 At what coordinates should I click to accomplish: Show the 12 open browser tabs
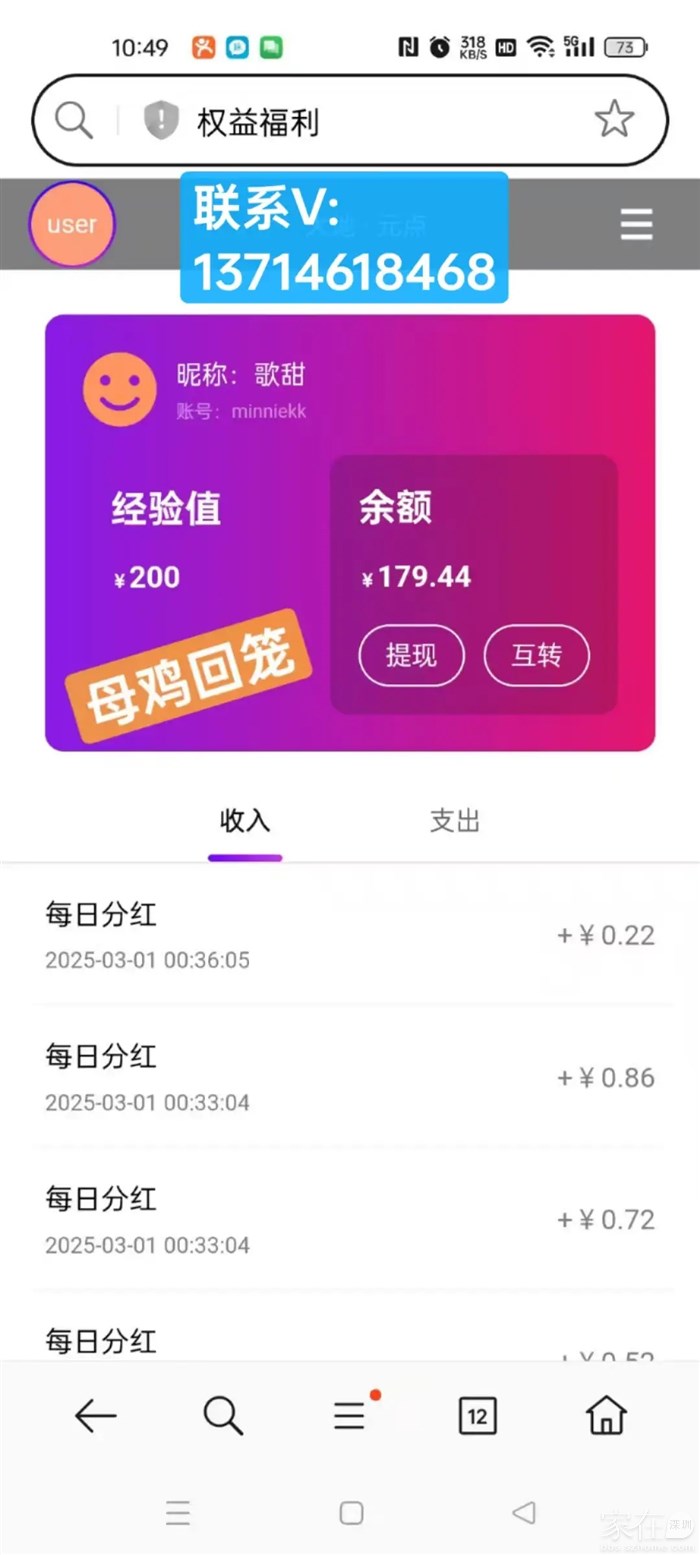(477, 1416)
